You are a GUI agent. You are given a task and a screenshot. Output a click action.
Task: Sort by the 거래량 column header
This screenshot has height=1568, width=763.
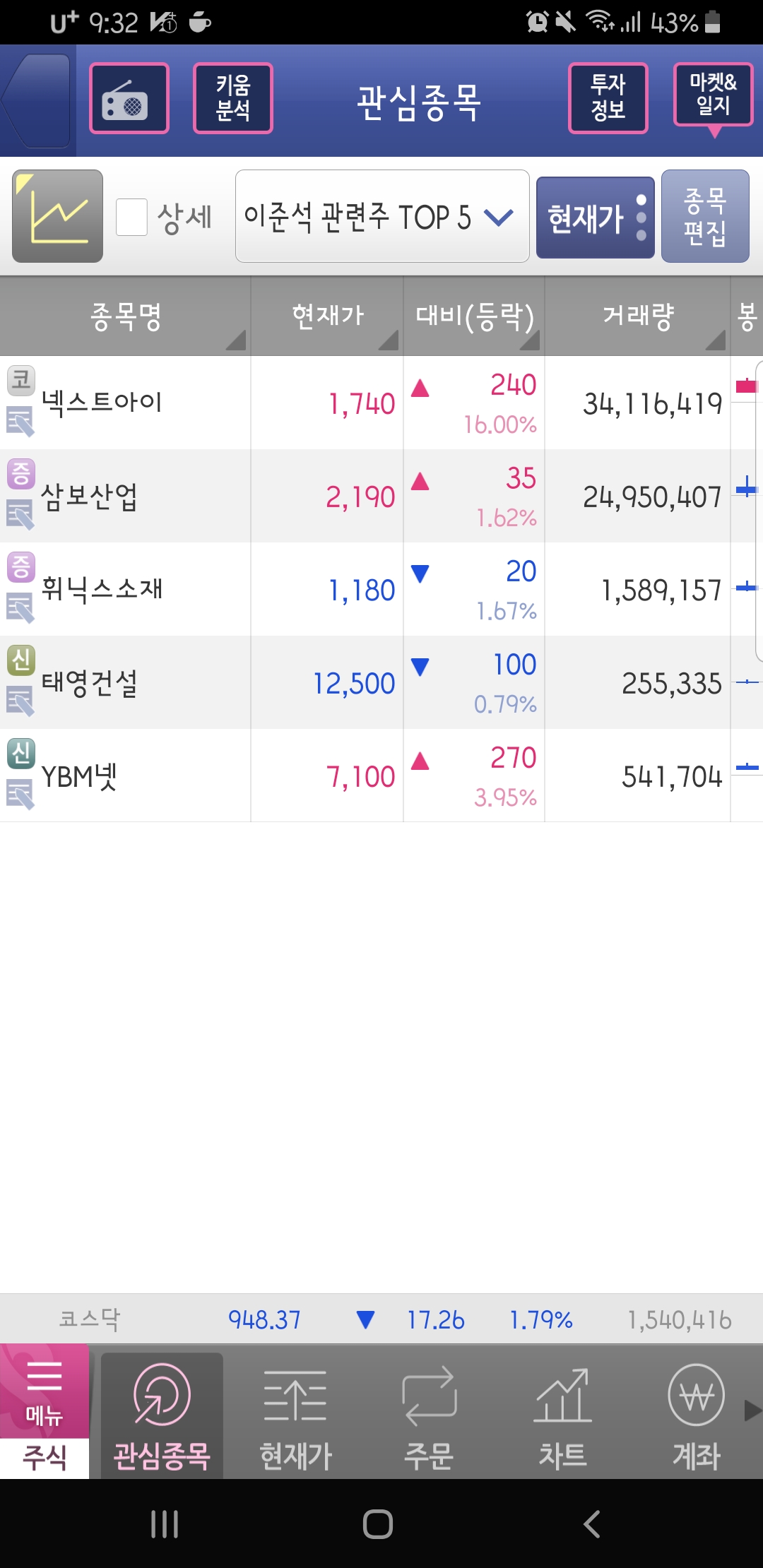637,316
